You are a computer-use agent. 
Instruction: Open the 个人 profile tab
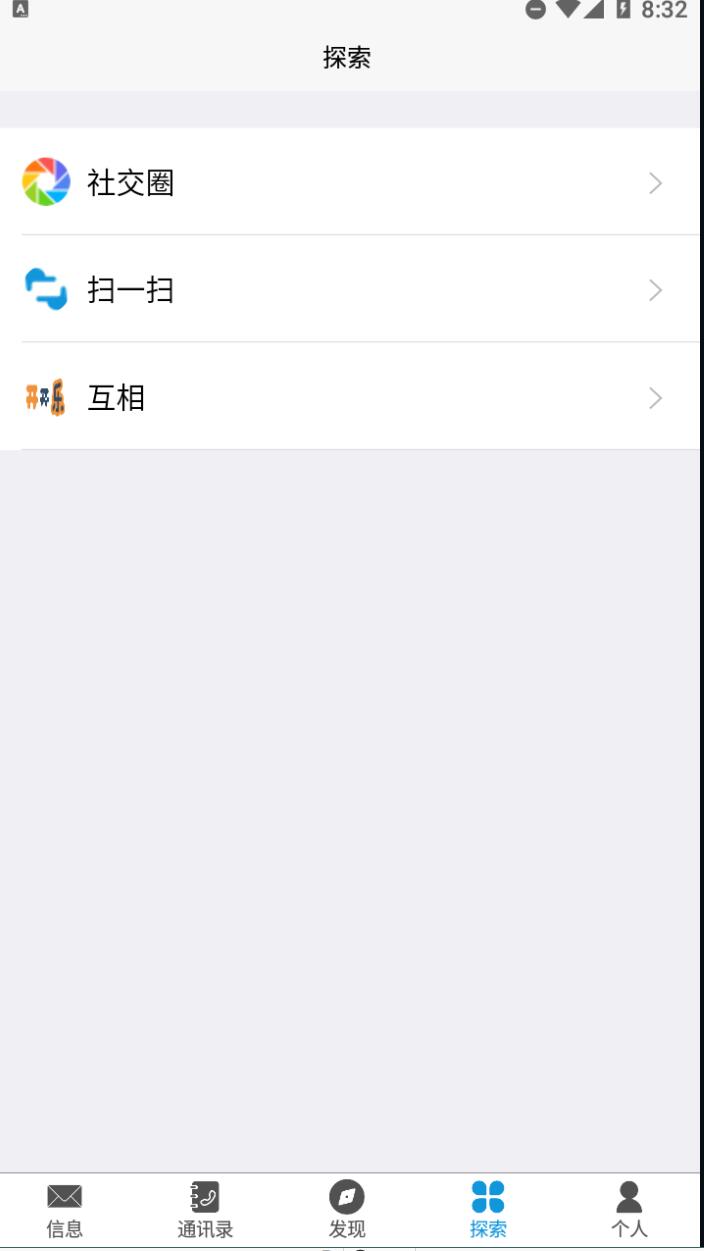(x=629, y=1210)
